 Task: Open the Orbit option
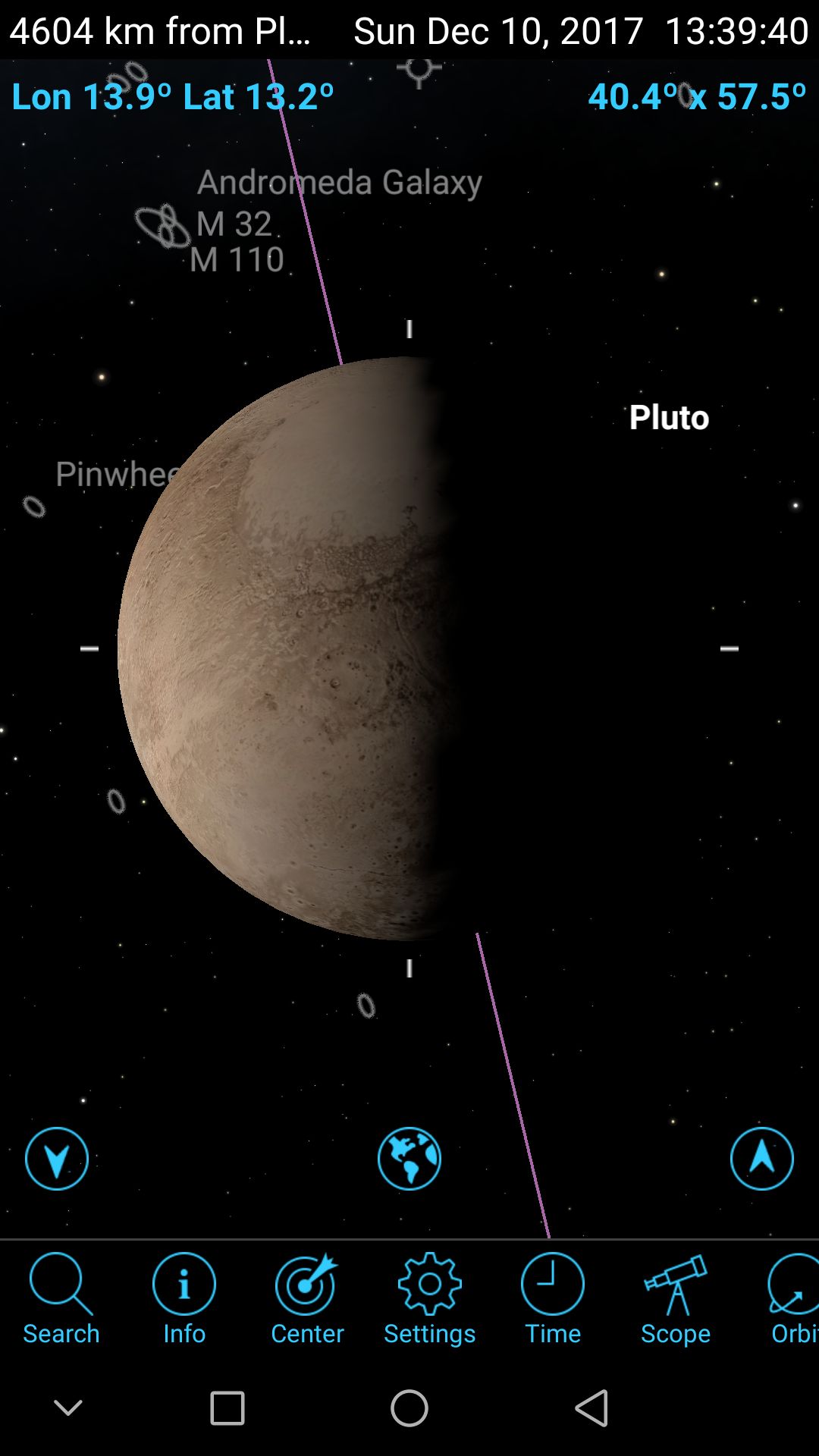(793, 1299)
